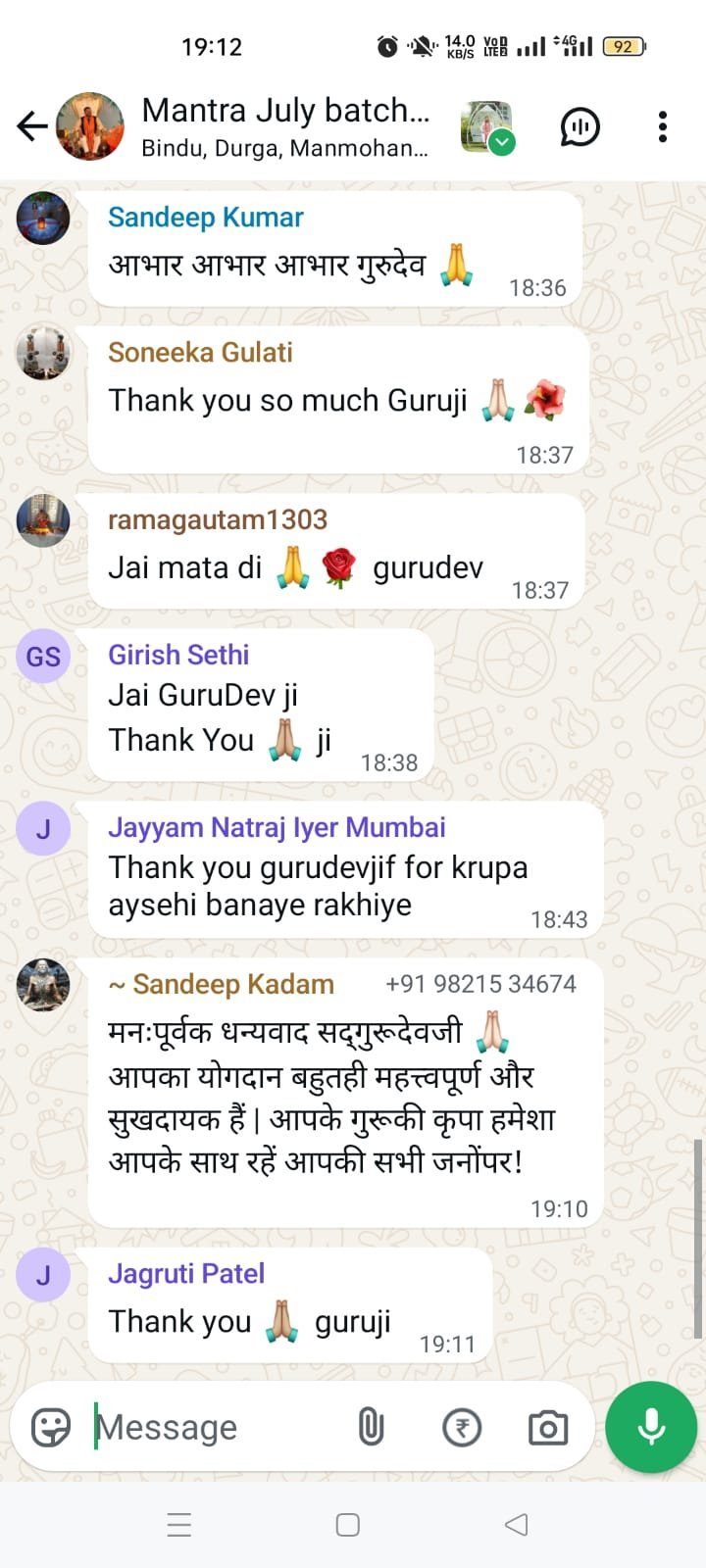Open recent apps from navigation bar
The width and height of the screenshot is (706, 1568).
click(x=179, y=1524)
